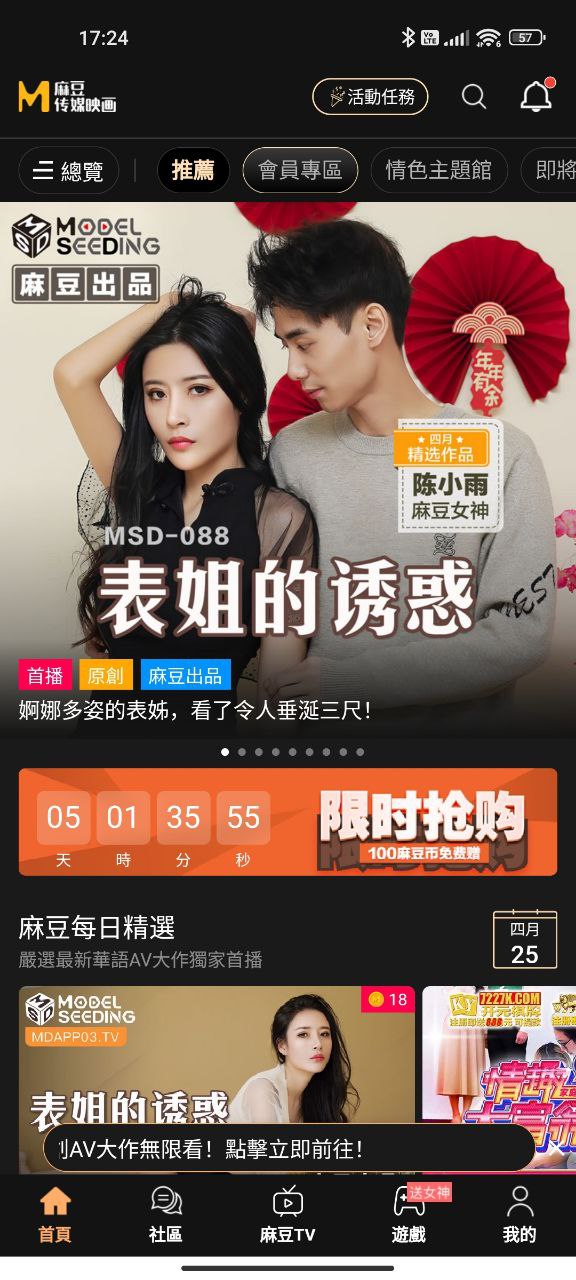Screen dimensions: 576x1280
Task: Select the 推薦 tab
Action: tap(193, 171)
